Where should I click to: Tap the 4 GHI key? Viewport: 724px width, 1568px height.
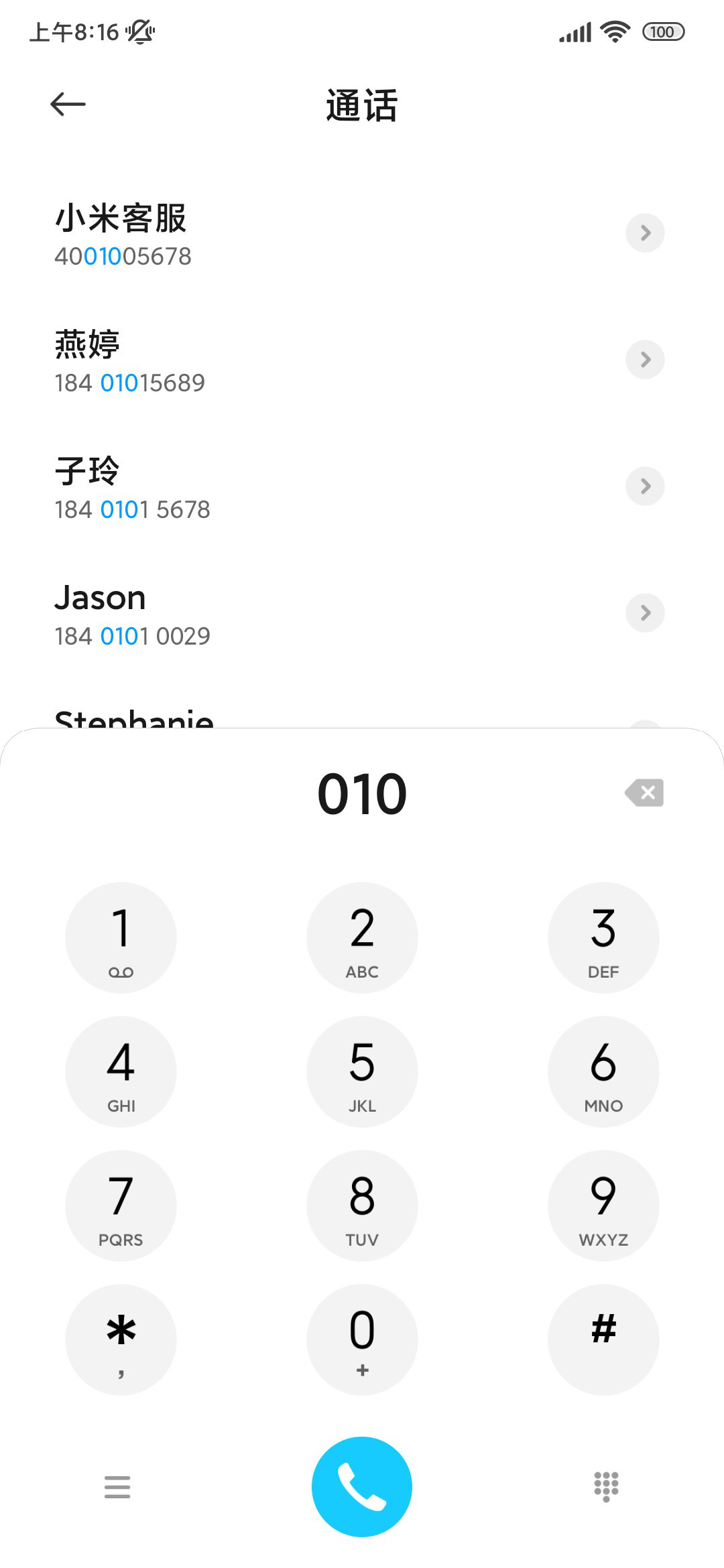pyautogui.click(x=121, y=1071)
